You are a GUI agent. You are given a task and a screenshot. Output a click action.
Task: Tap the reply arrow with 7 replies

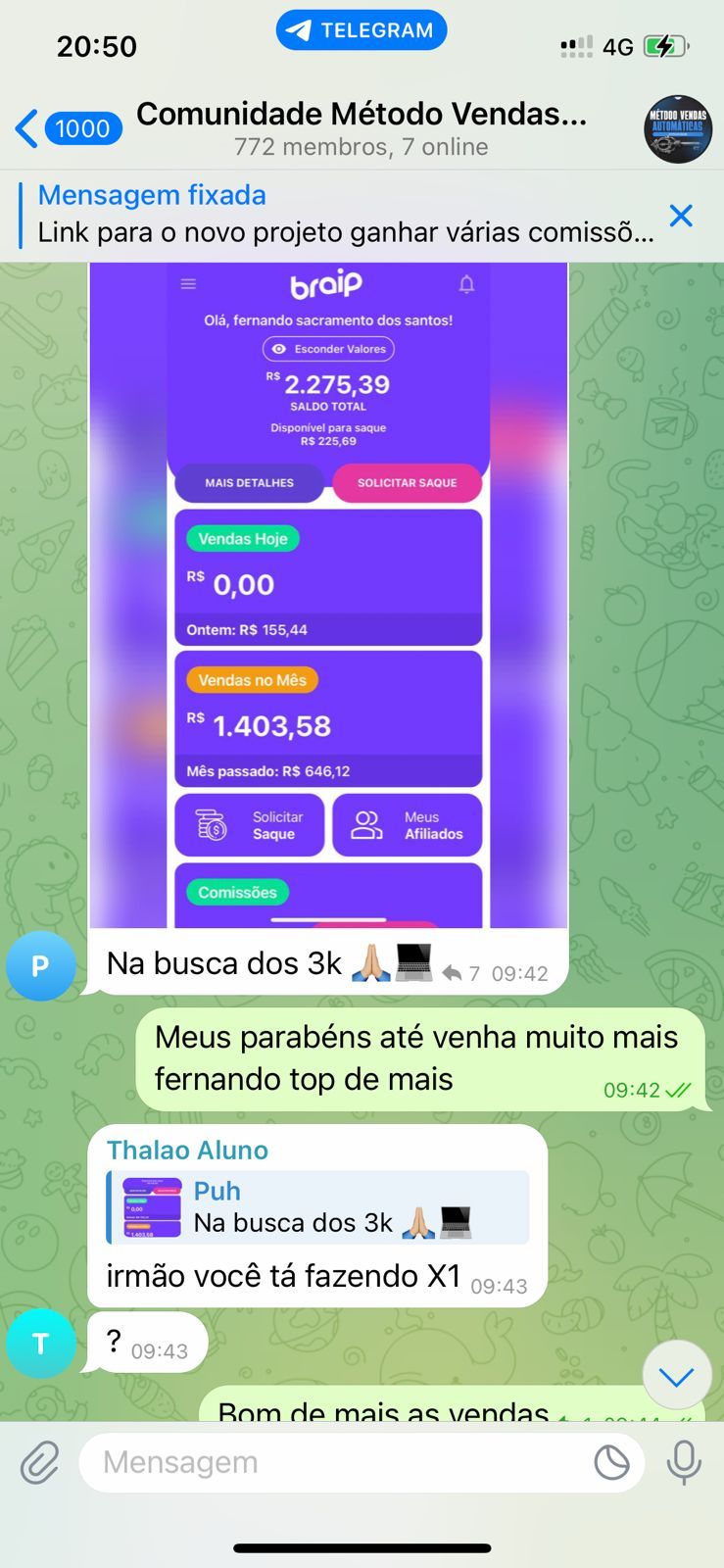(459, 973)
